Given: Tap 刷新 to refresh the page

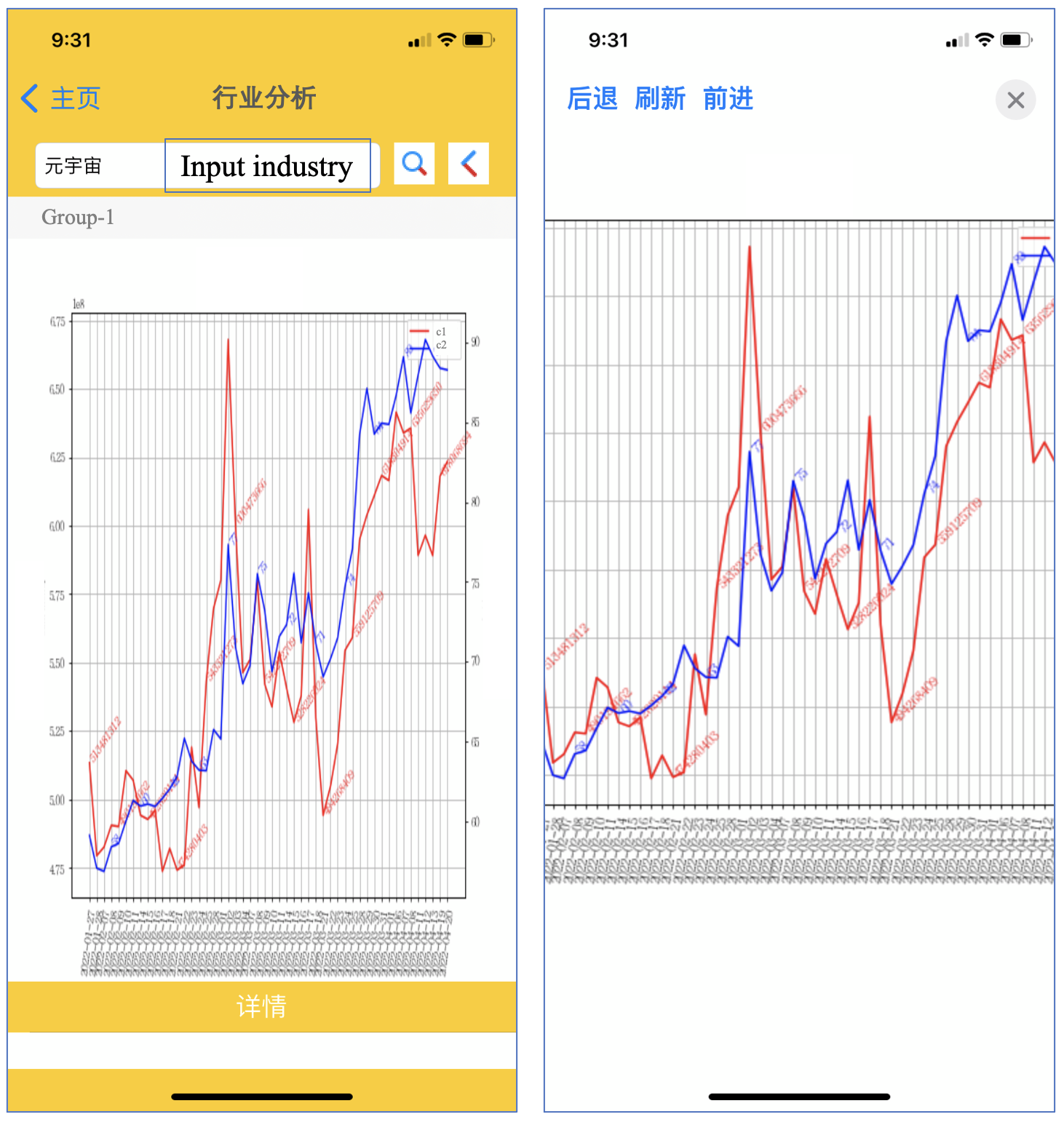Looking at the screenshot, I should point(660,99).
